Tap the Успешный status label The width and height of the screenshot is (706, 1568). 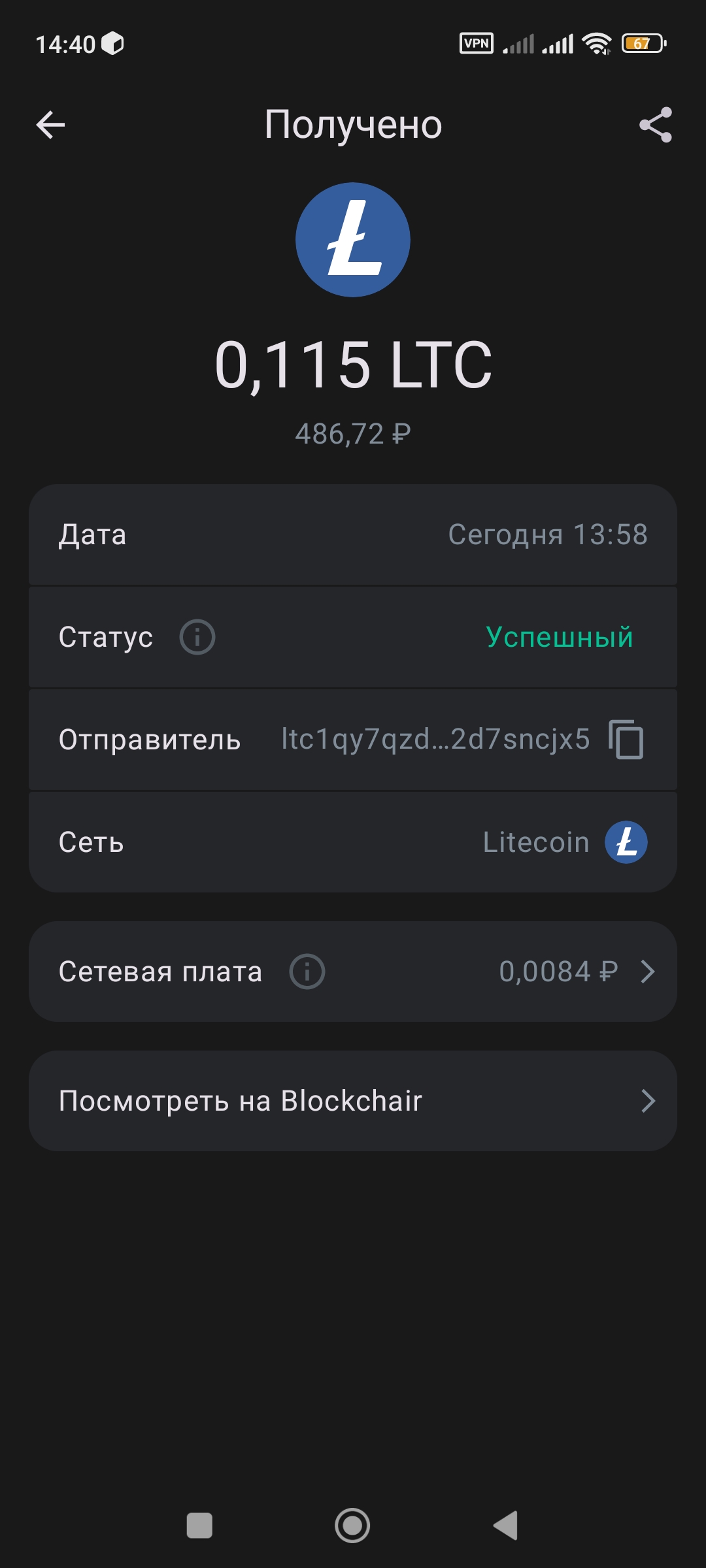tap(558, 637)
